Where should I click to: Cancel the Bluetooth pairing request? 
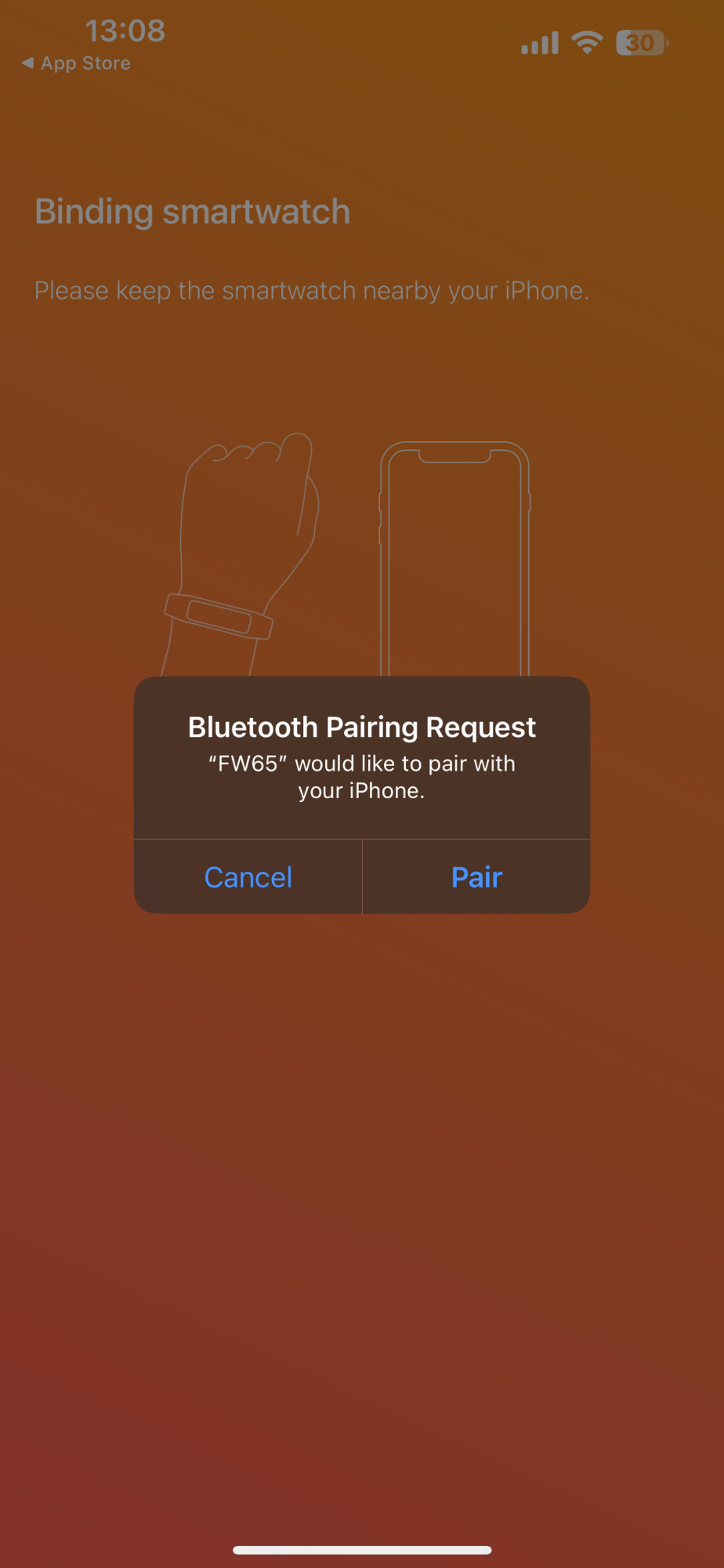(248, 877)
